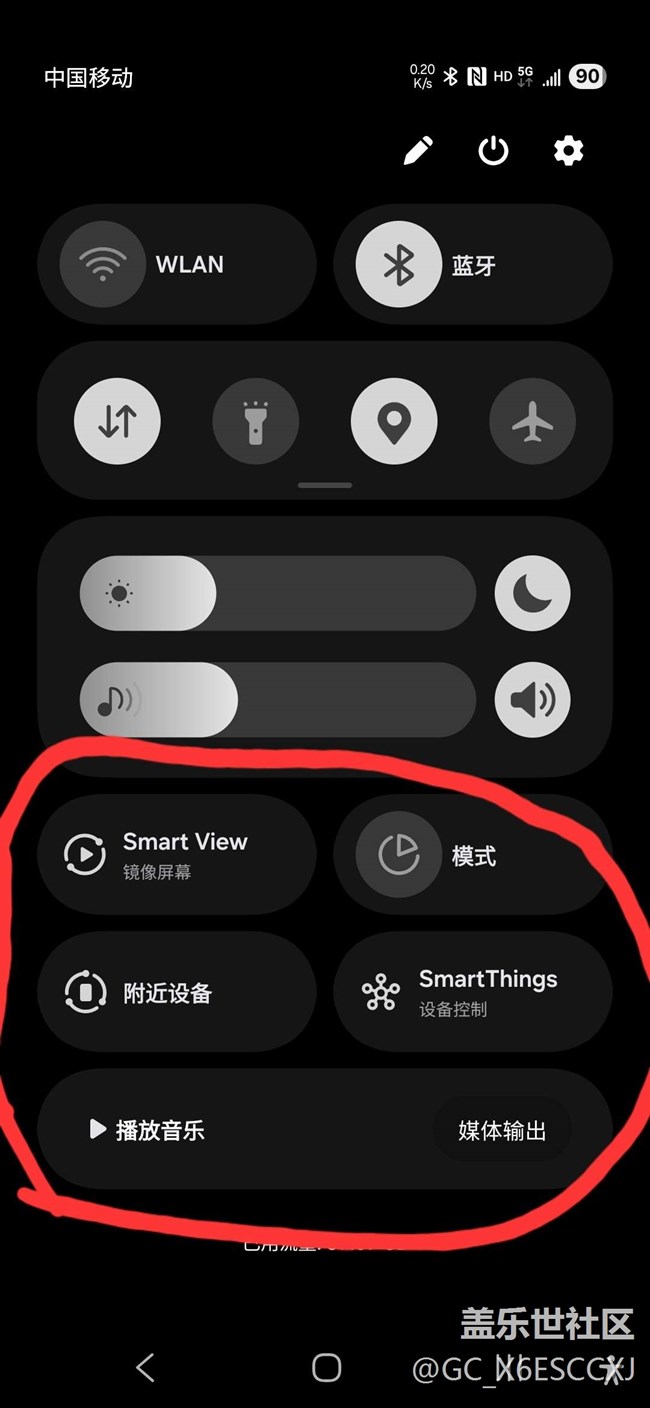Viewport: 650px width, 1408px height.
Task: Open the 模式 modes tile
Action: click(473, 855)
